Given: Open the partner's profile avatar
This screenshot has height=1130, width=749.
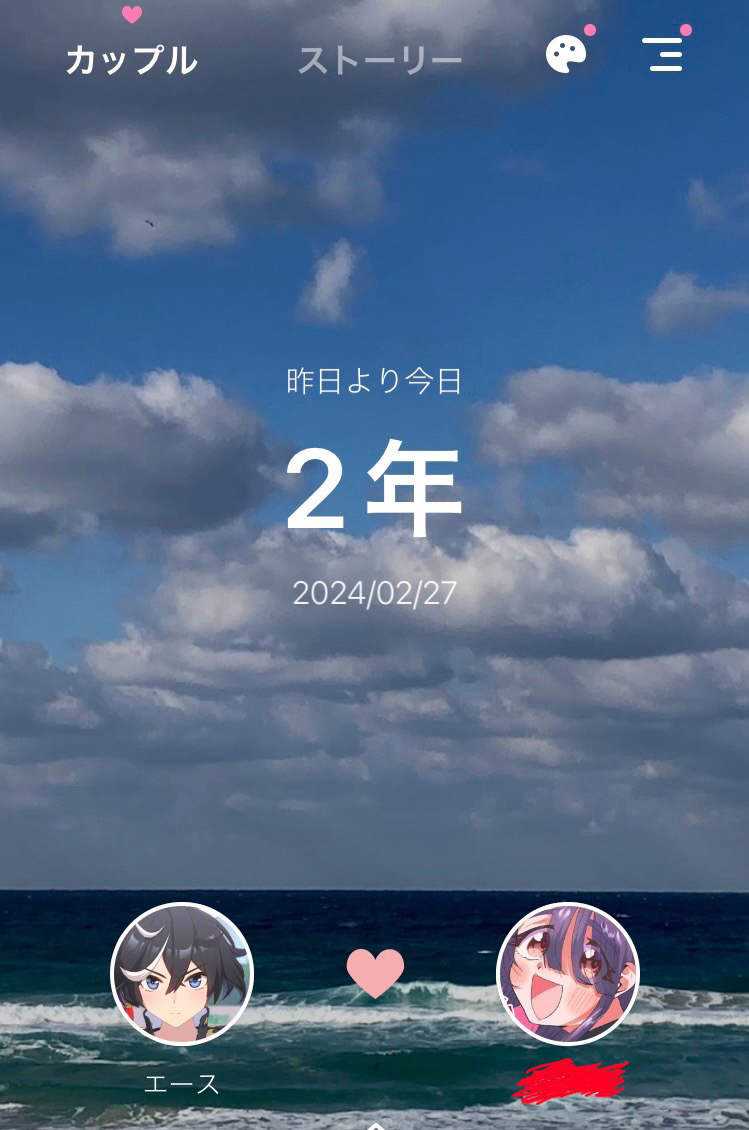Looking at the screenshot, I should coord(567,973).
